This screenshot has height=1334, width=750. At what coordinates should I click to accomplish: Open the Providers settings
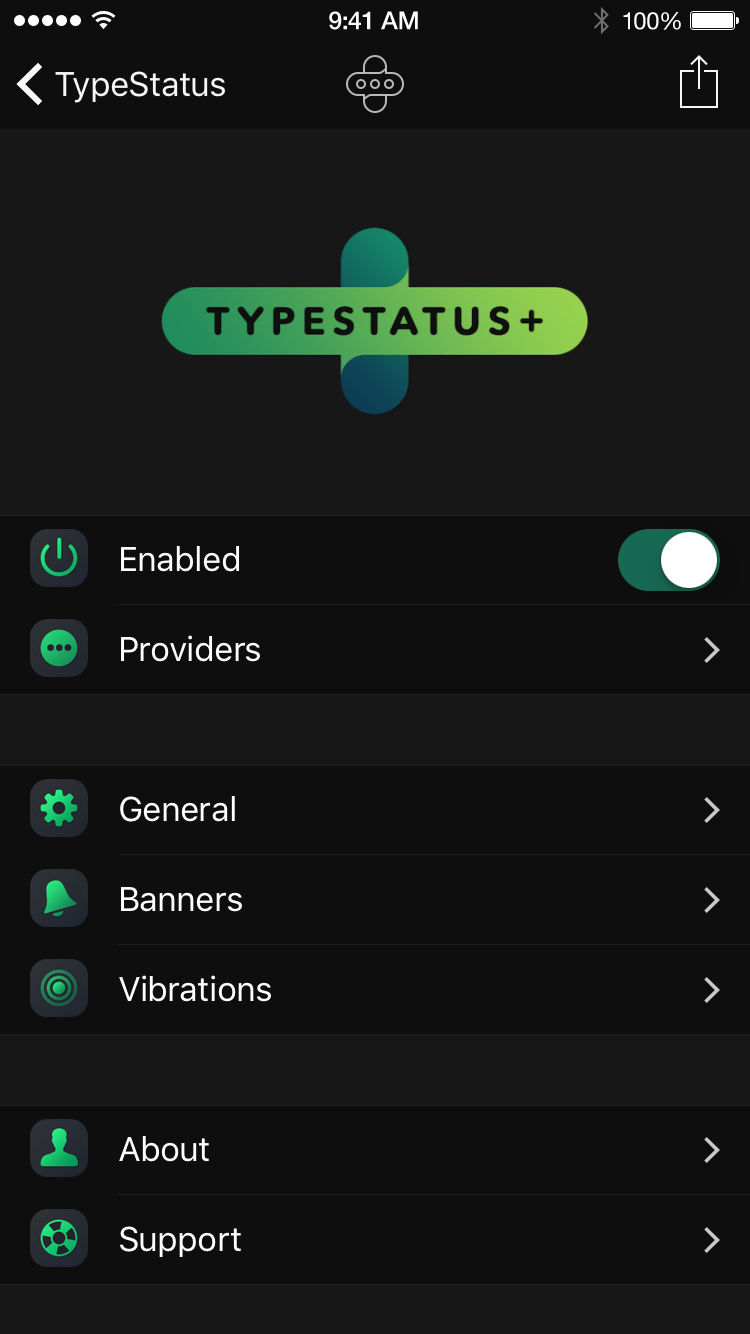point(375,650)
